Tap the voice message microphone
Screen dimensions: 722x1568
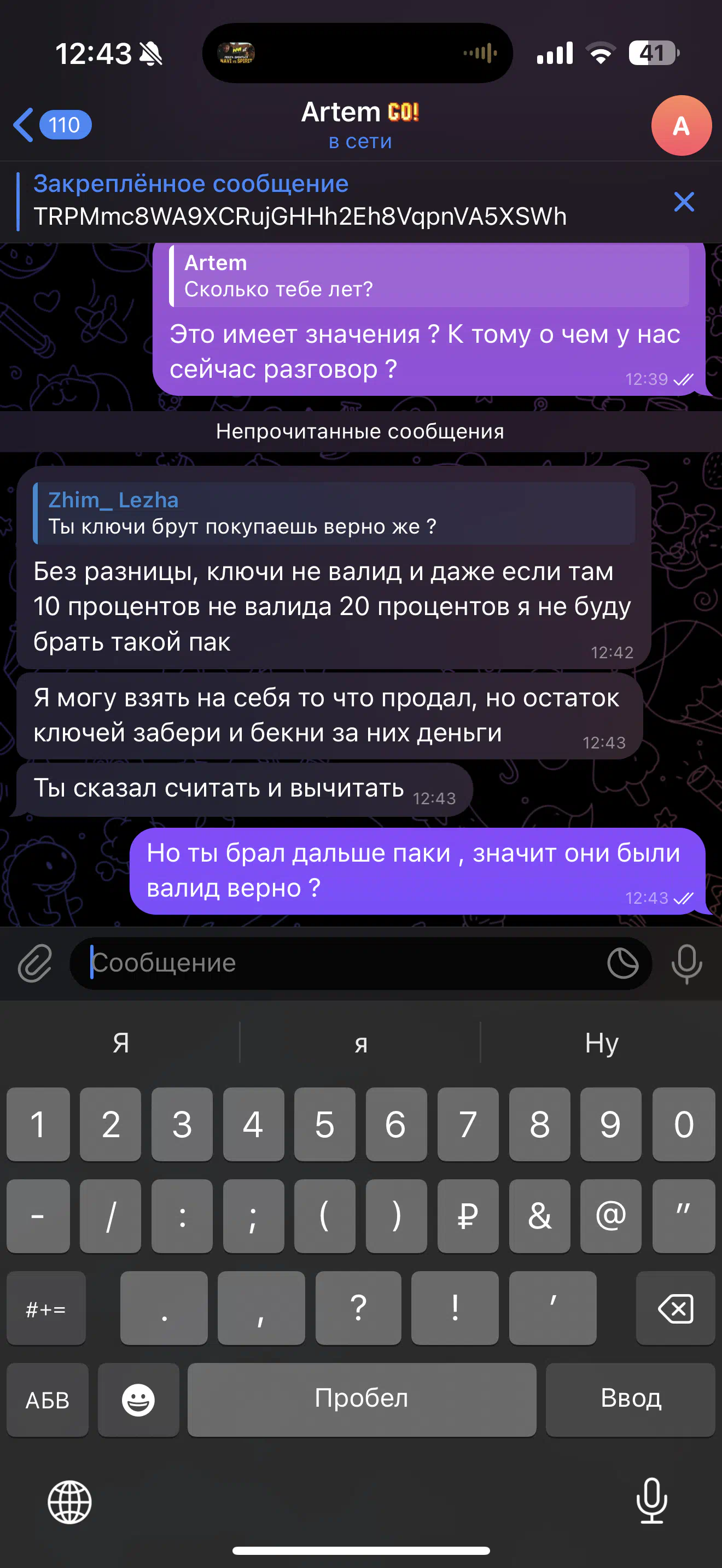pos(686,963)
